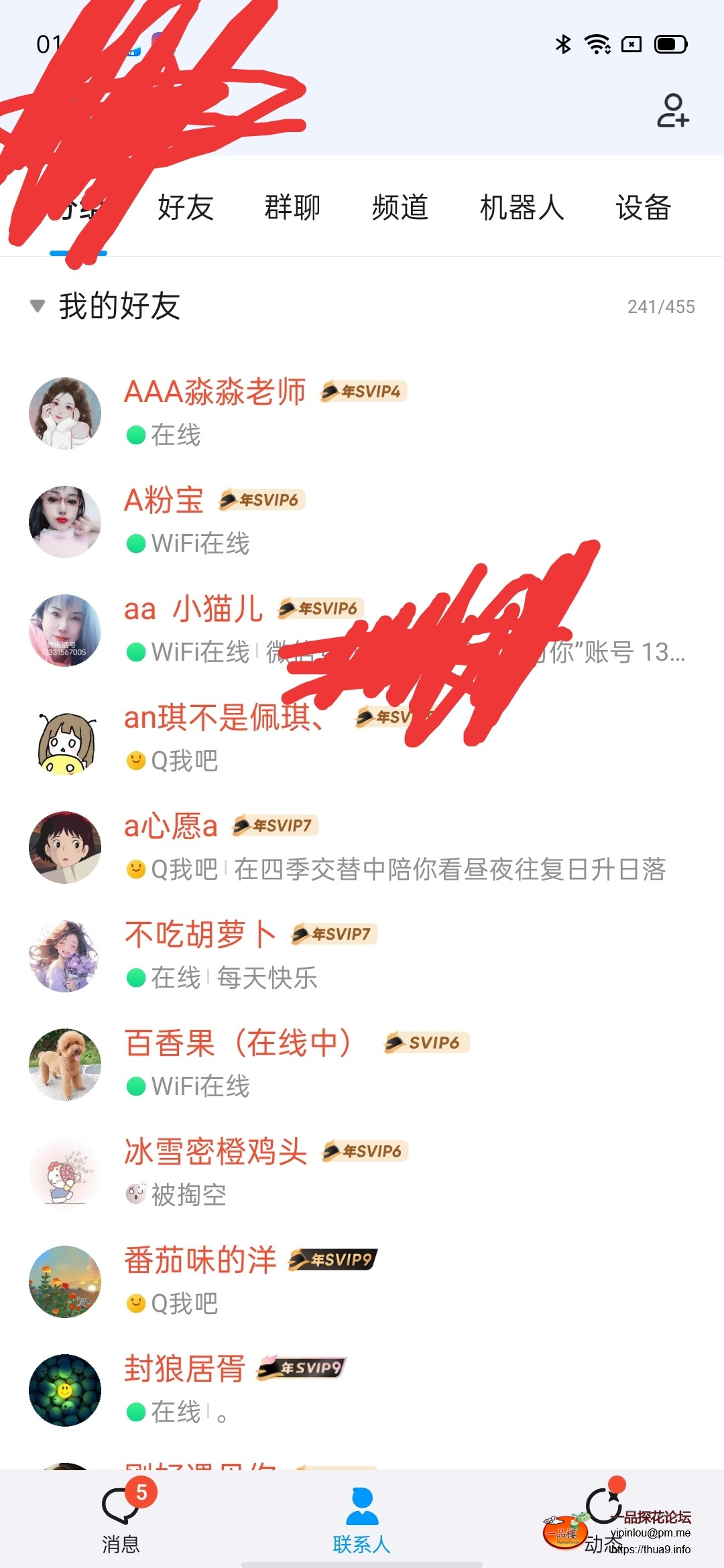The image size is (724, 1568).
Task: Open contact 冰雪密橙鸡头
Action: coord(215,1172)
